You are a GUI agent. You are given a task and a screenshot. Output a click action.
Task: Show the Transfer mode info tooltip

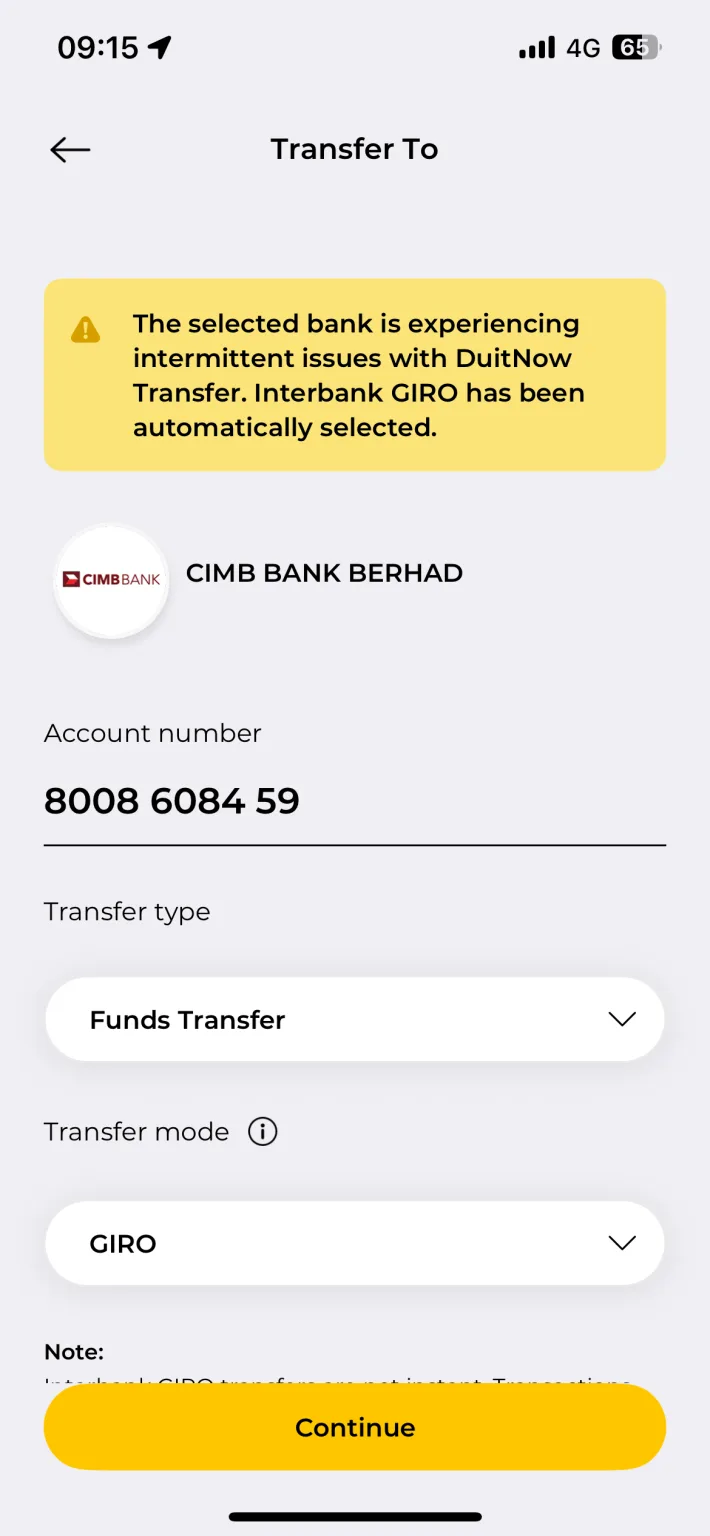coord(262,1132)
